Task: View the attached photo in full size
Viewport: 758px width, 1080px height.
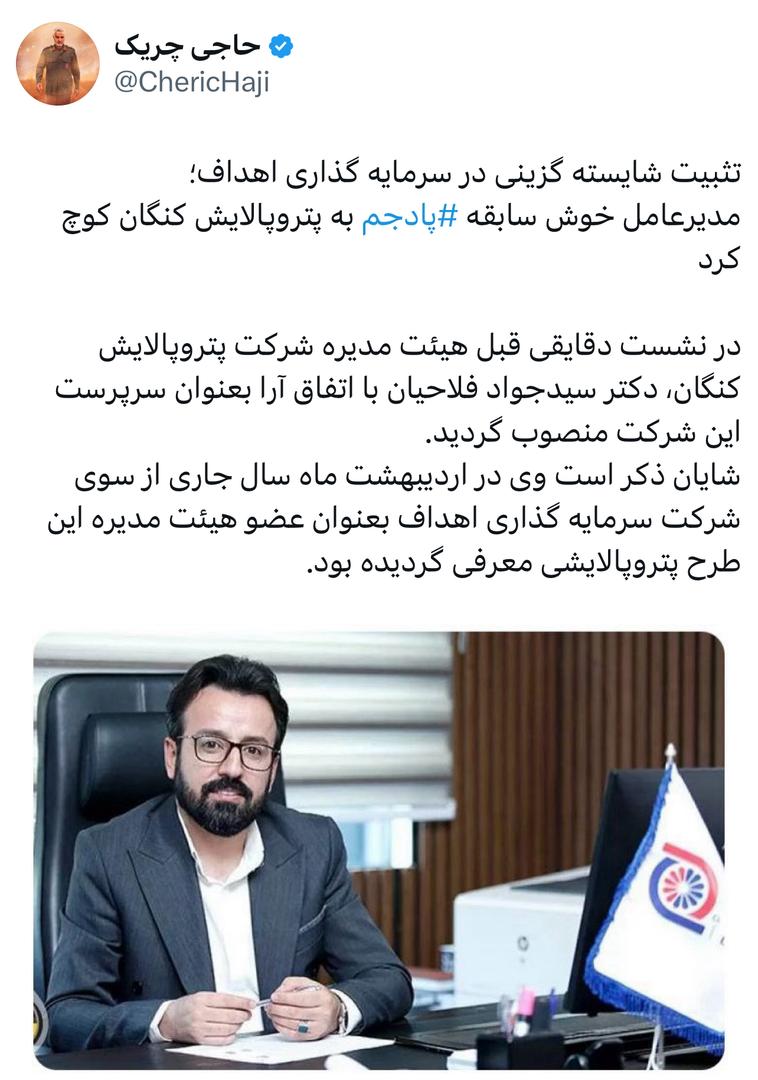Action: pyautogui.click(x=379, y=850)
